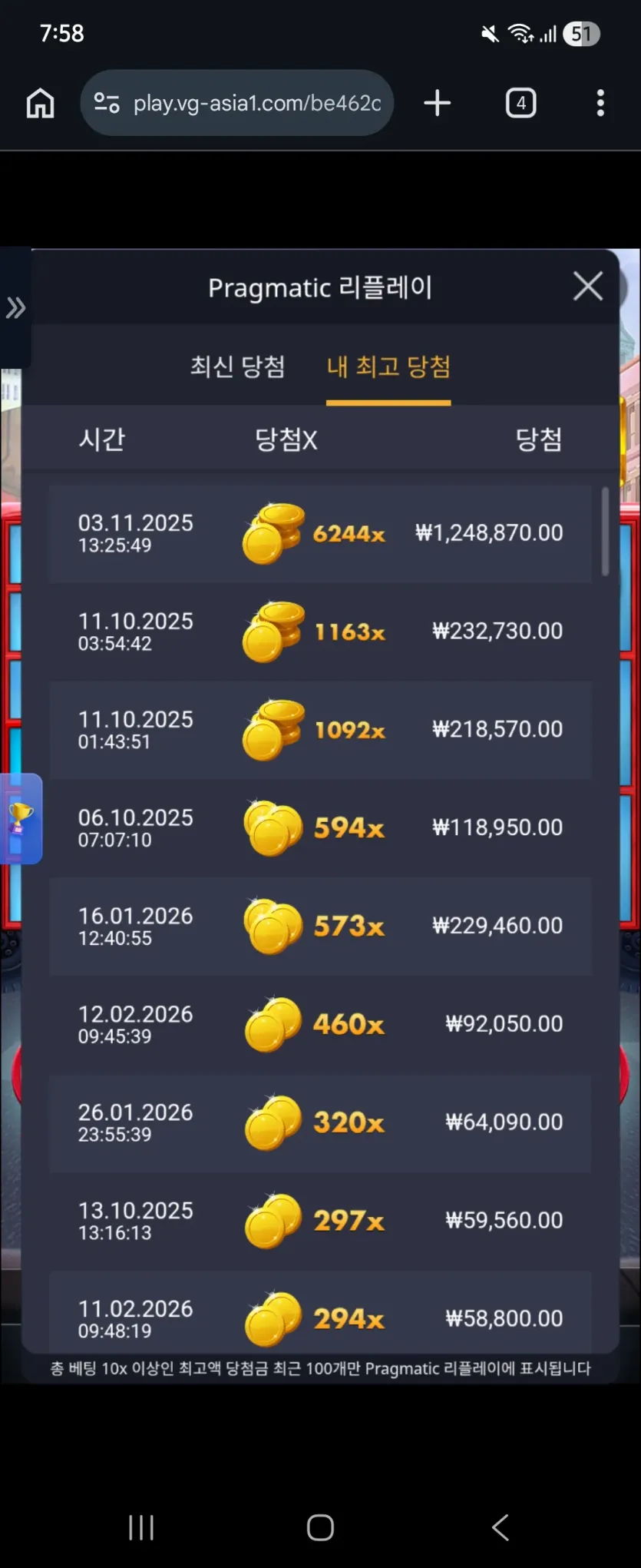
Task: Open the 1092x win replay
Action: pyautogui.click(x=320, y=730)
